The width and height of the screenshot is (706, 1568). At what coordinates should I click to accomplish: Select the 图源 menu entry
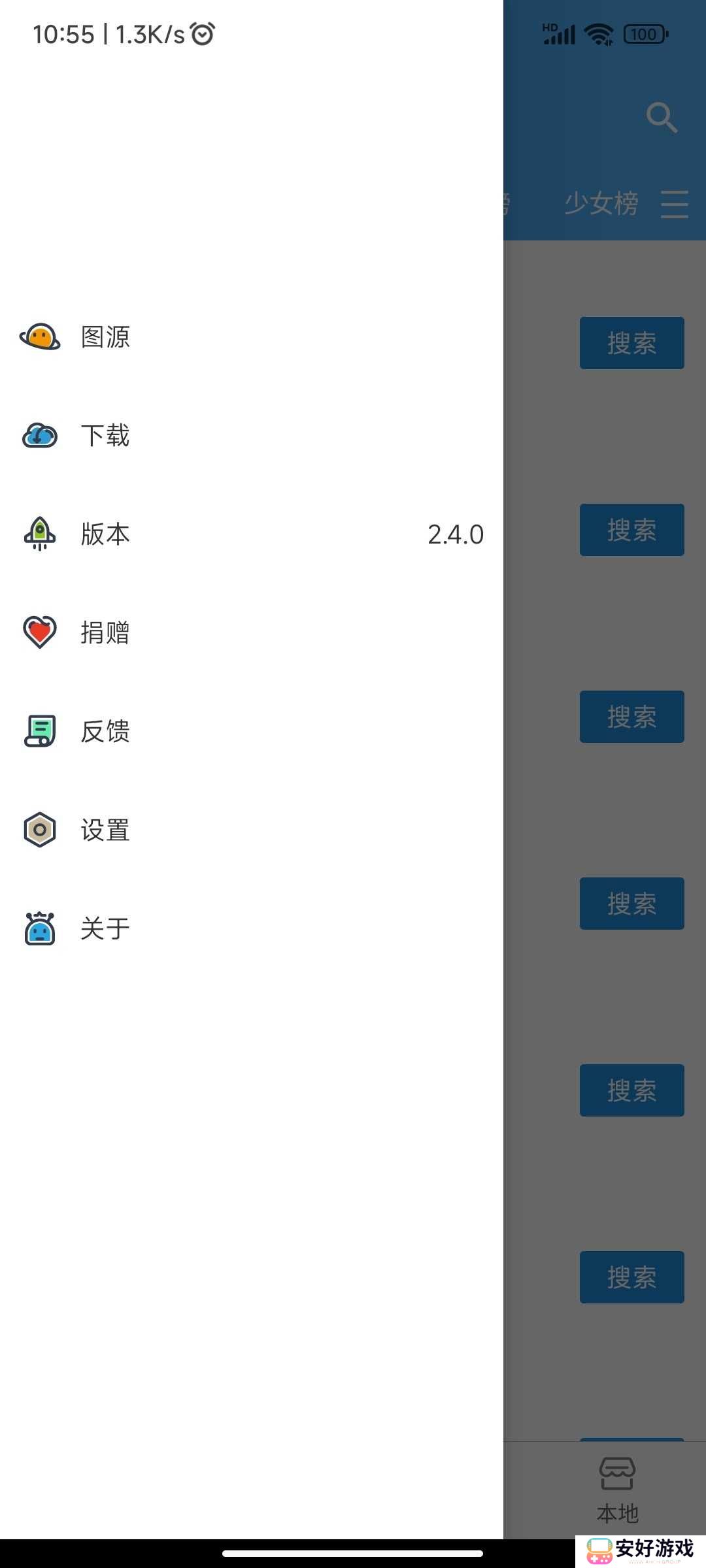(105, 337)
